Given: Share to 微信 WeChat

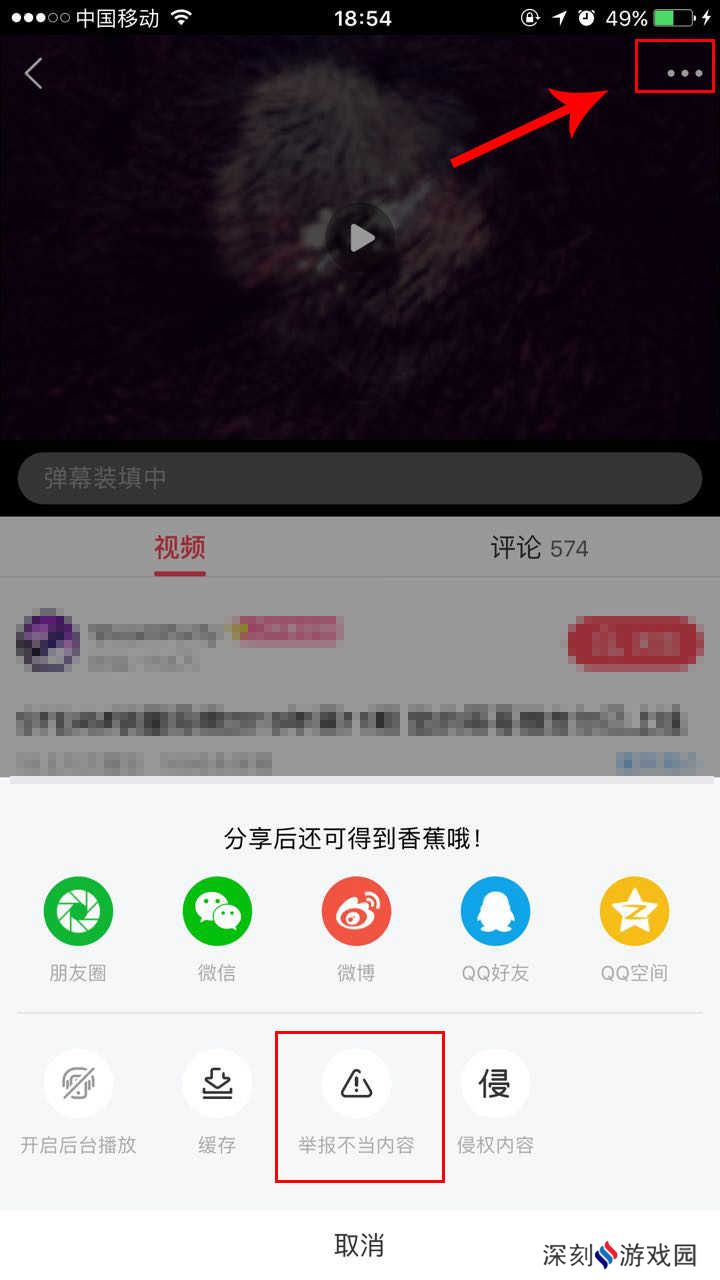Looking at the screenshot, I should pos(217,912).
